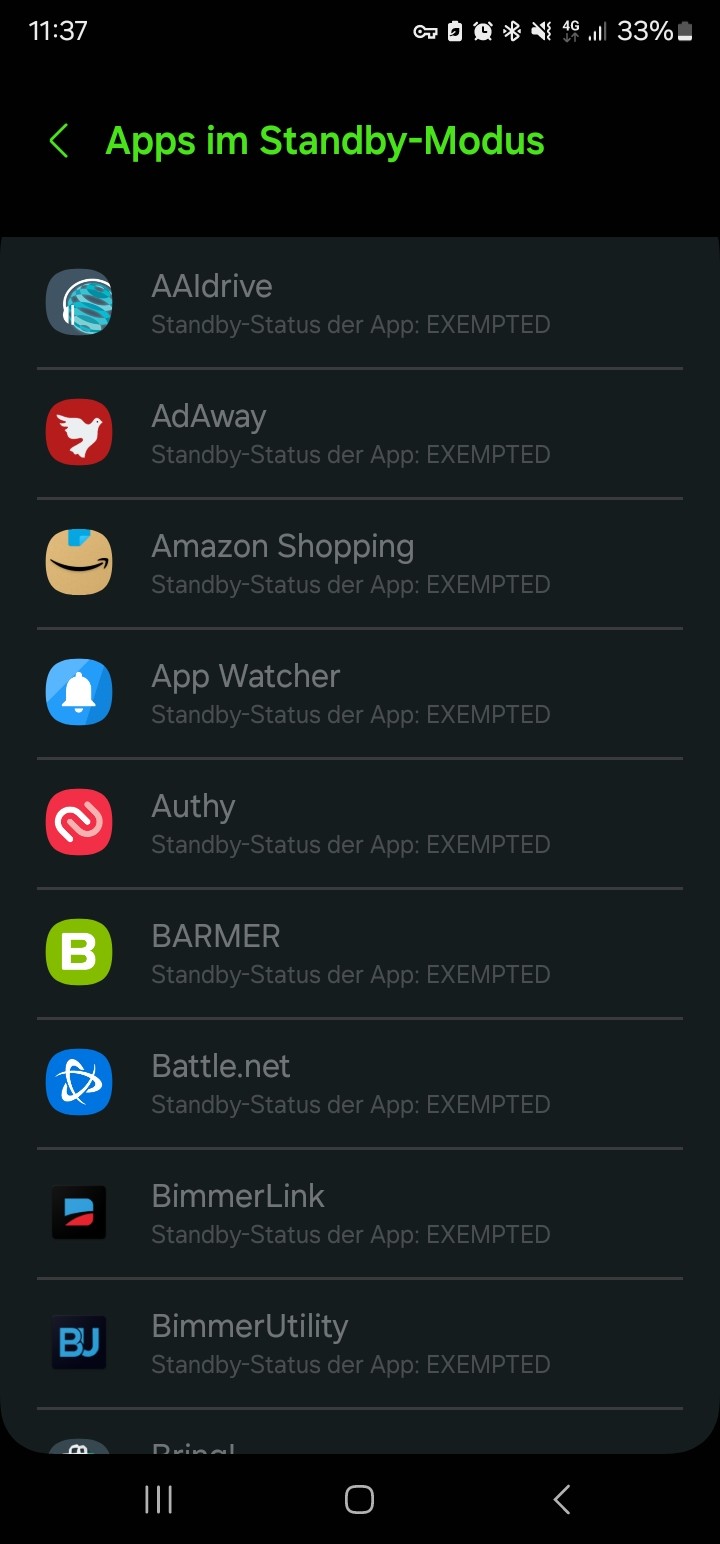720x1544 pixels.
Task: Tap the App Watcher entry
Action: tap(360, 693)
